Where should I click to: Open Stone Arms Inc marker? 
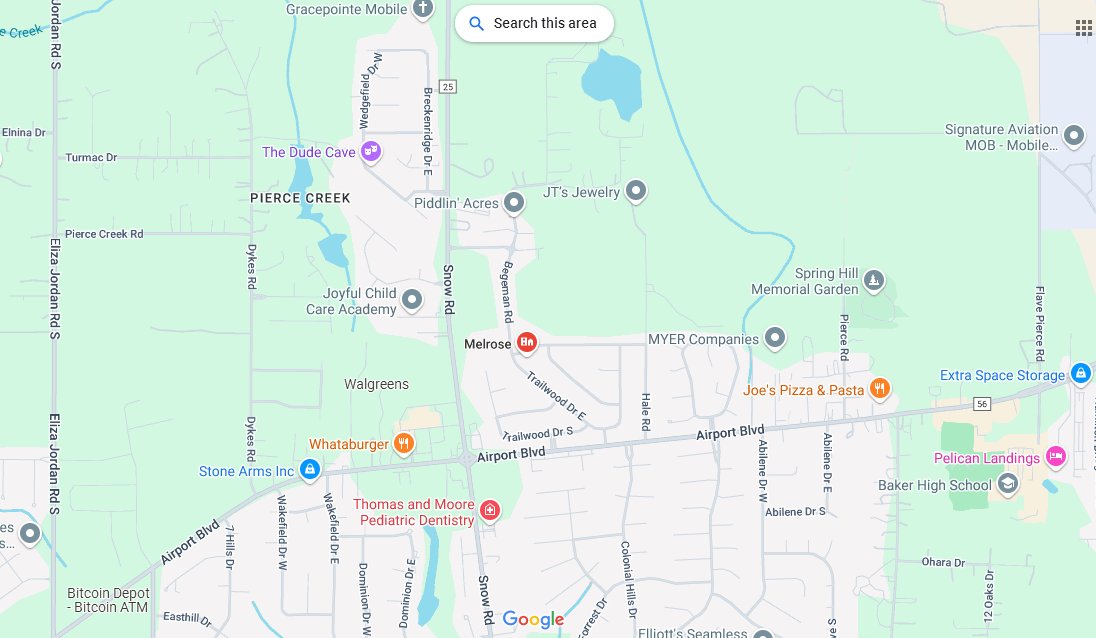(310, 469)
